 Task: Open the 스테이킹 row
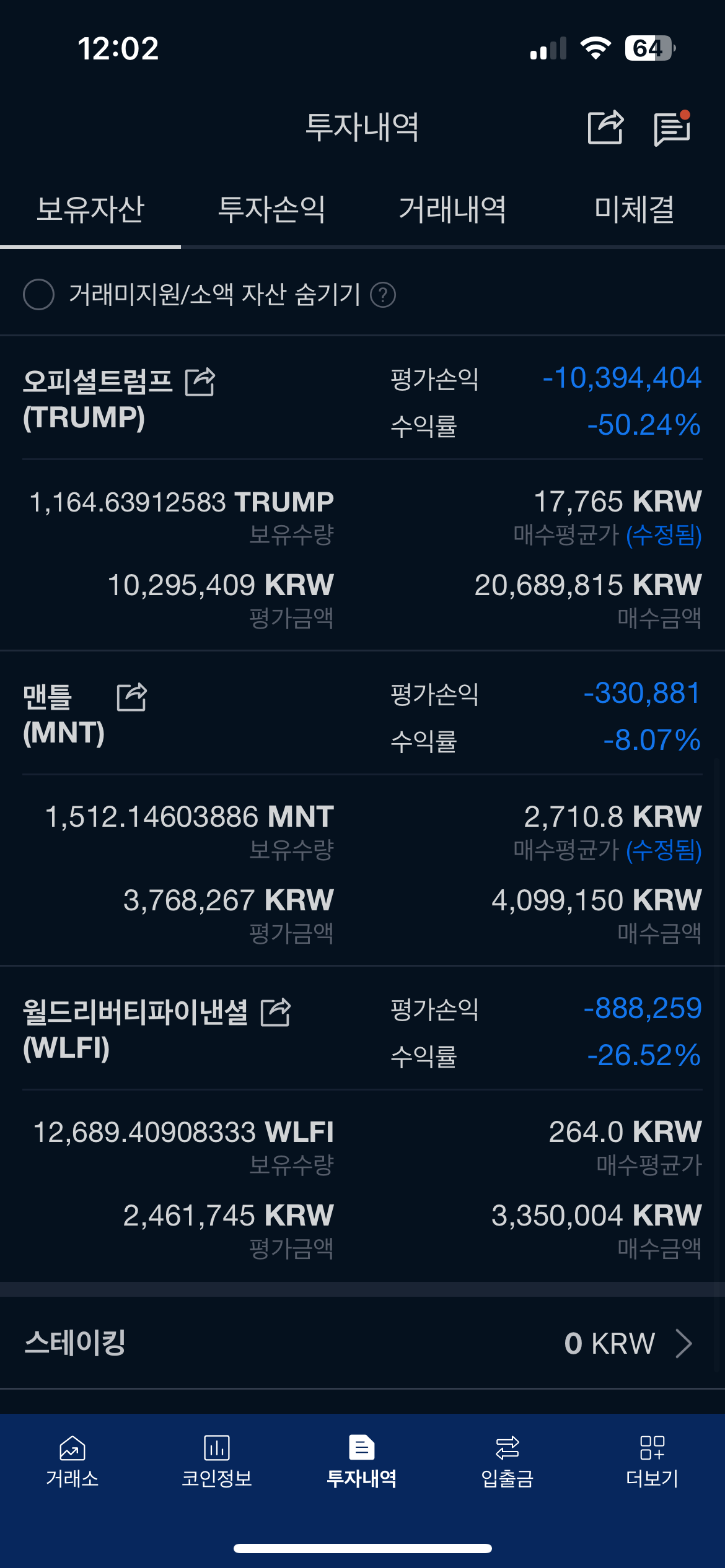point(362,1343)
